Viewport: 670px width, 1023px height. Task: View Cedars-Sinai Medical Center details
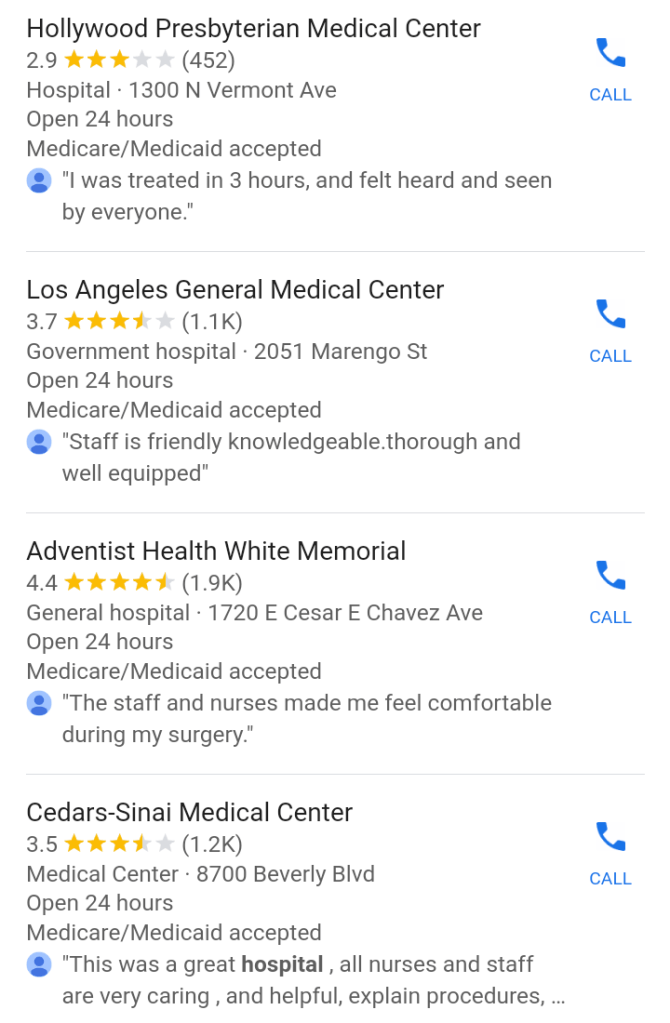click(x=189, y=812)
